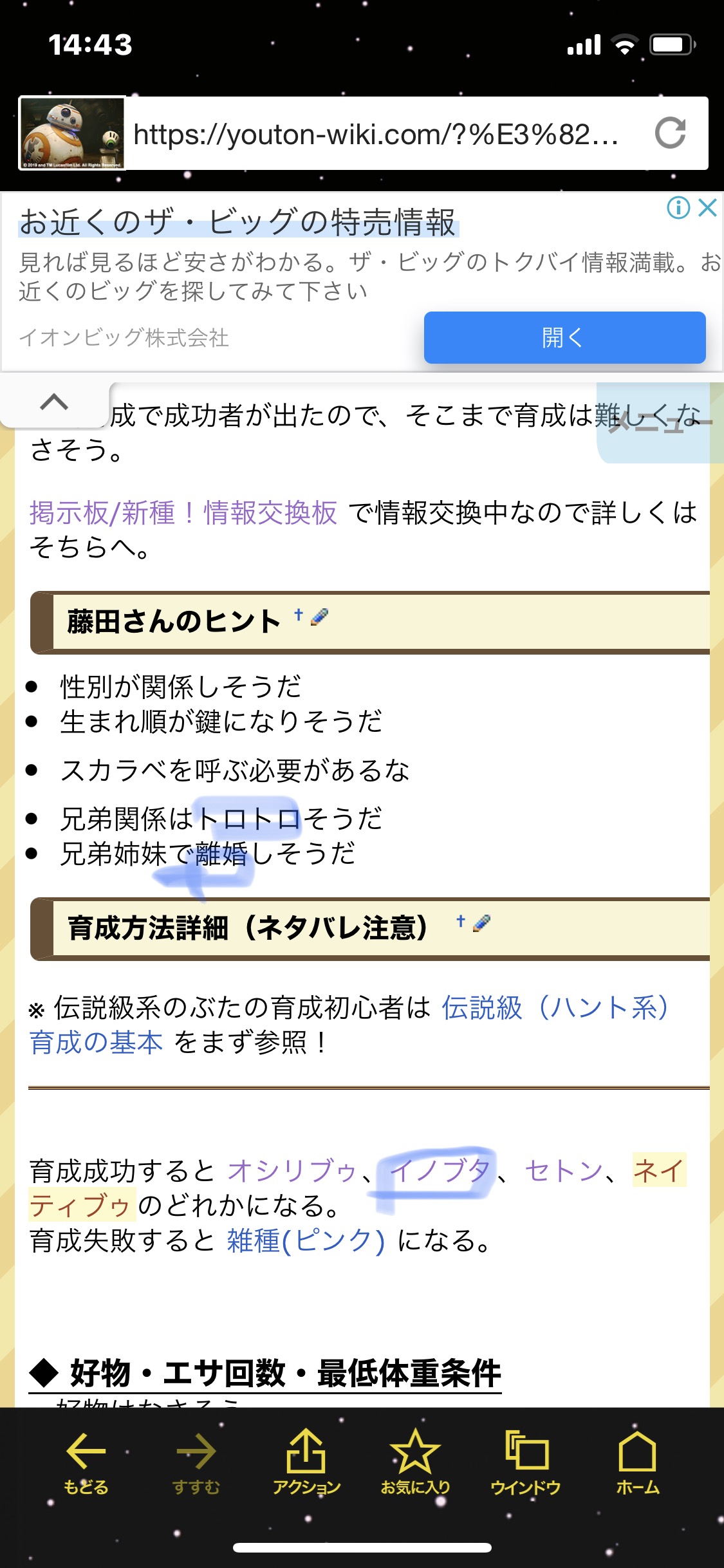Viewport: 724px width, 1568px height.
Task: Reload the page with the refresh icon
Action: coord(670,133)
